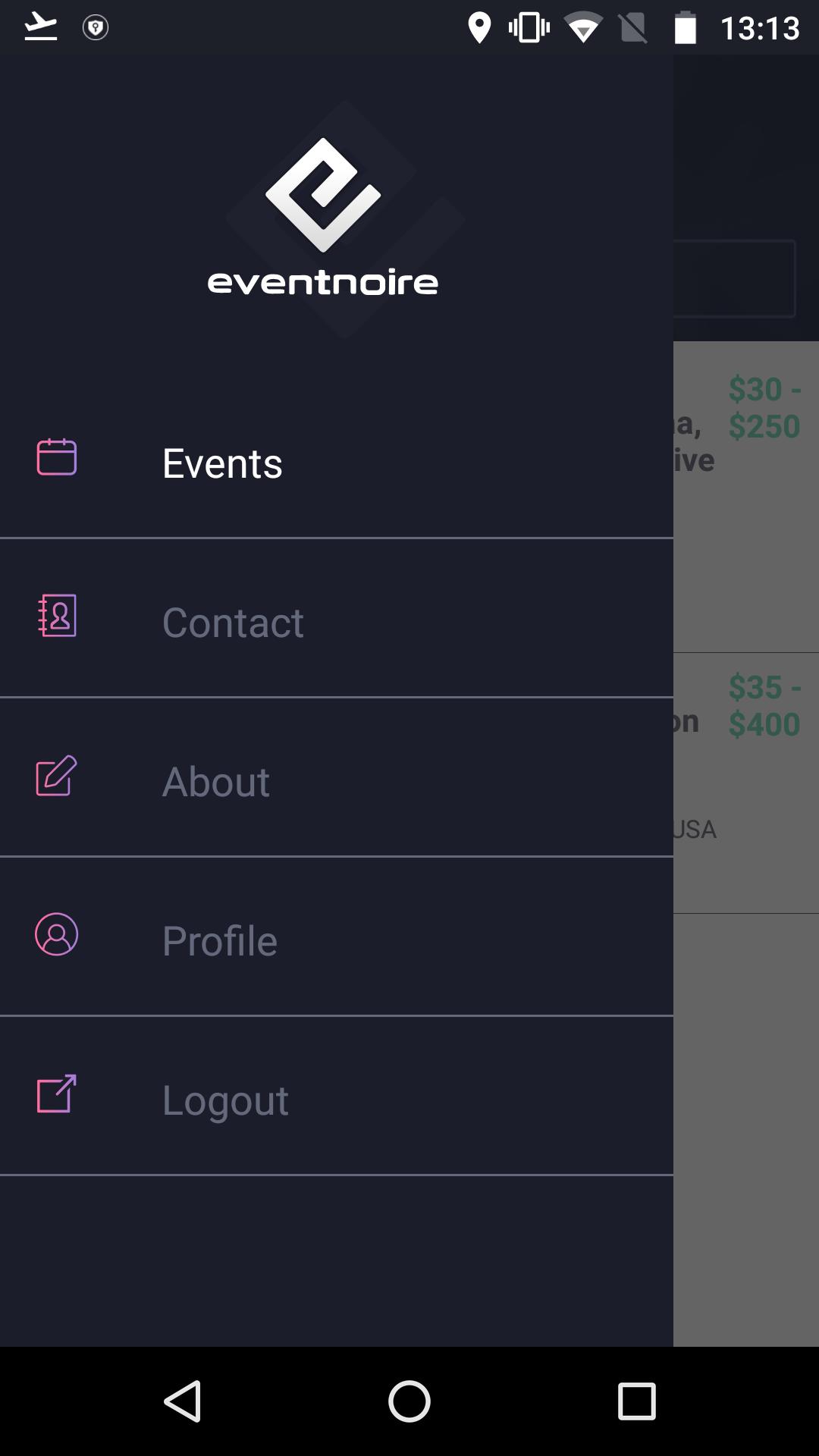This screenshot has height=1456, width=819.
Task: Click the logout arrow icon
Action: [56, 1094]
